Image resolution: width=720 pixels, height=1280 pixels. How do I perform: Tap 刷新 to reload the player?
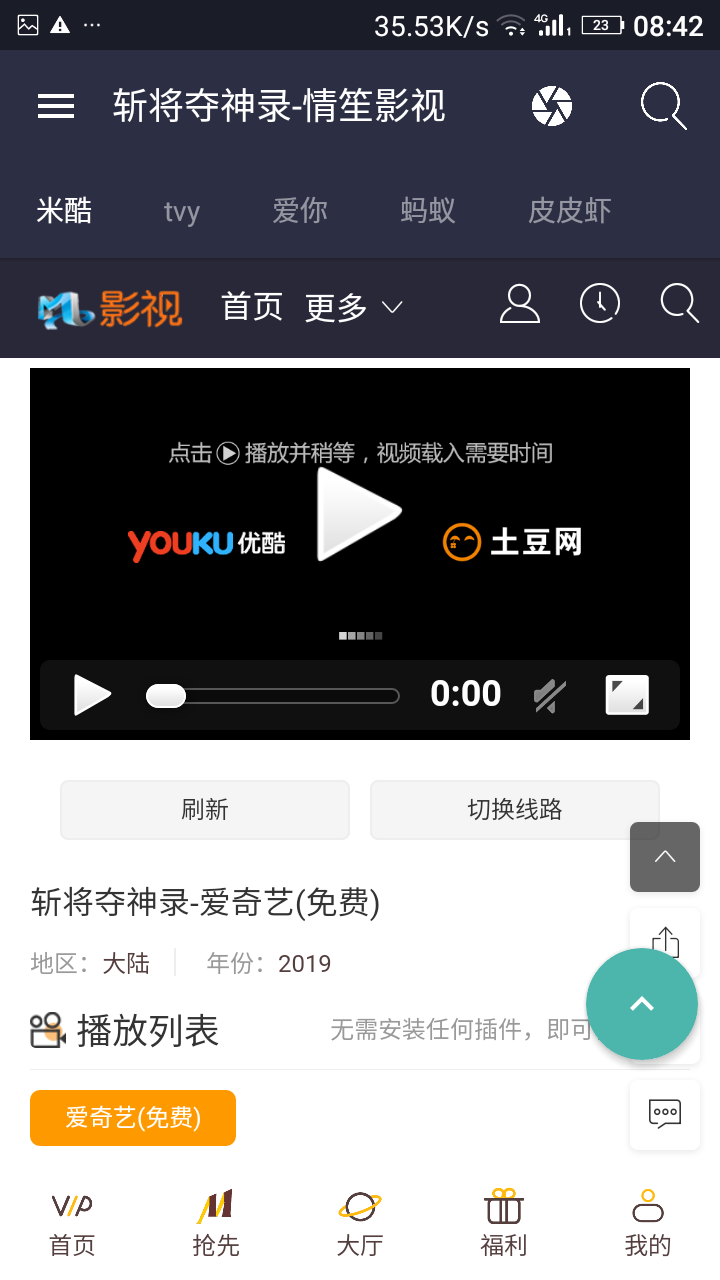pos(205,810)
